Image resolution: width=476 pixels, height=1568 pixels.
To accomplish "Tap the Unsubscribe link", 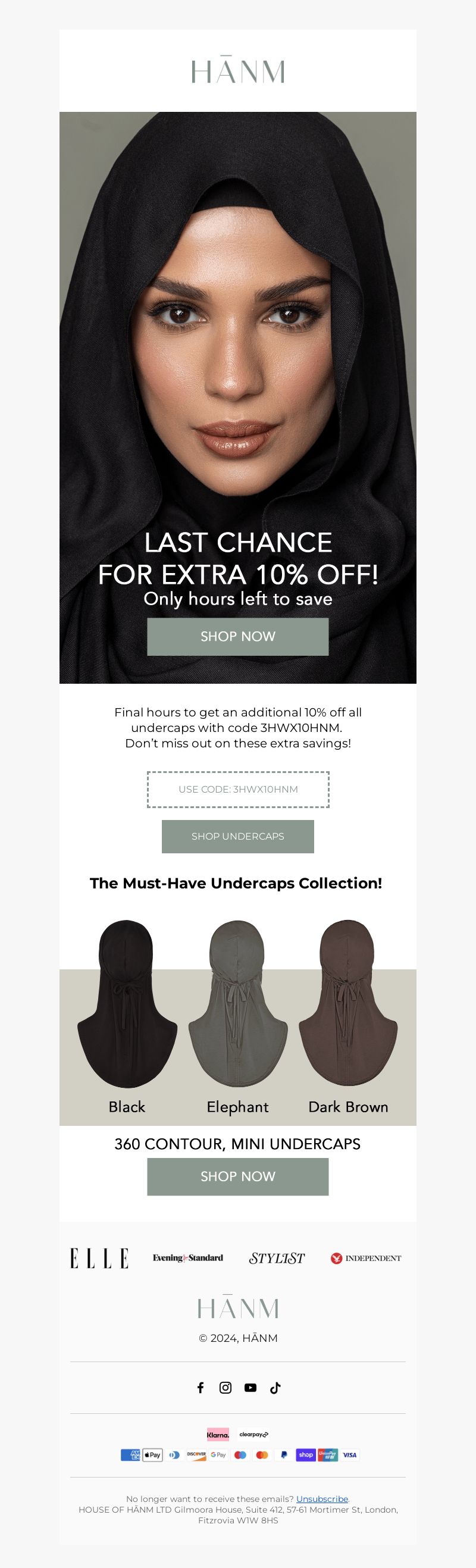I will point(322,1498).
